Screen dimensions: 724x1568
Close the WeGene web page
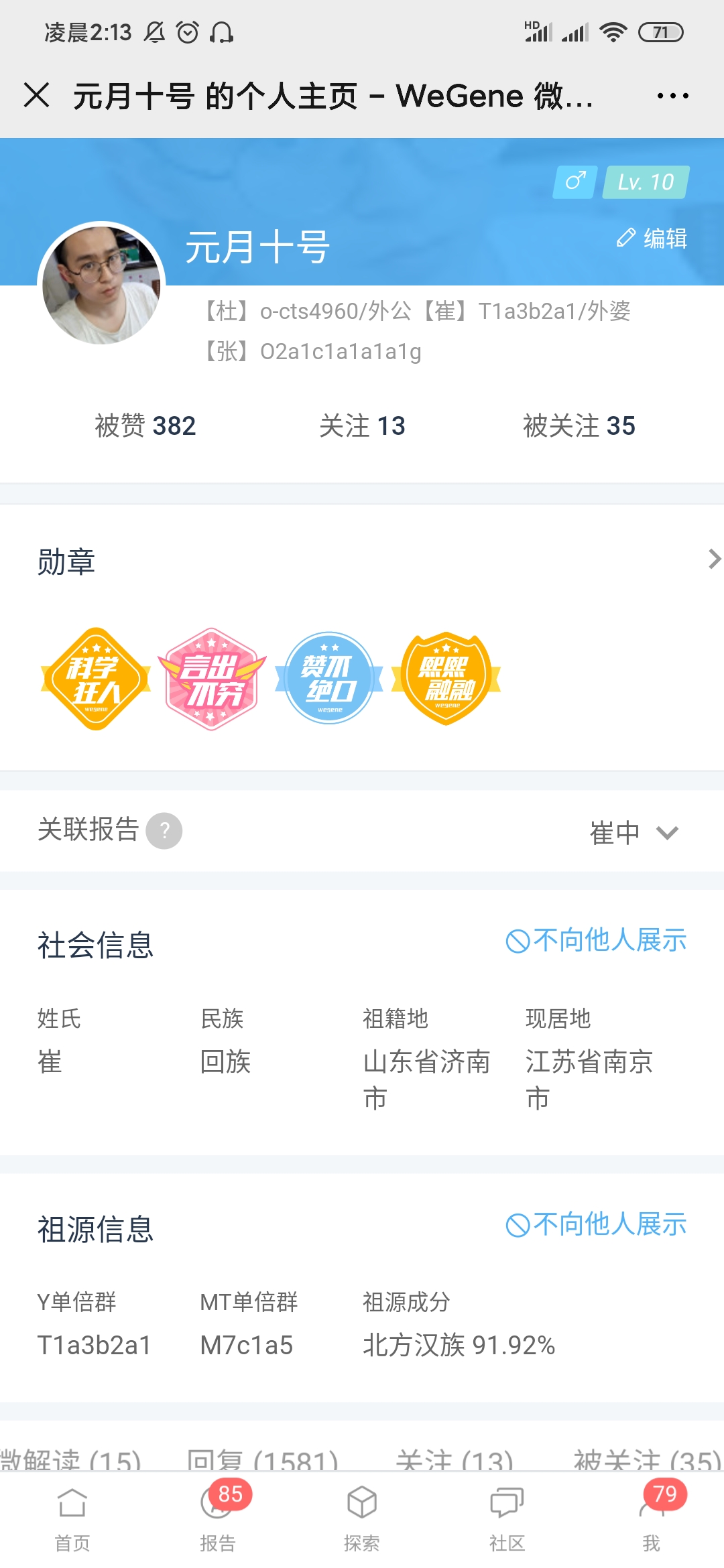(x=37, y=95)
